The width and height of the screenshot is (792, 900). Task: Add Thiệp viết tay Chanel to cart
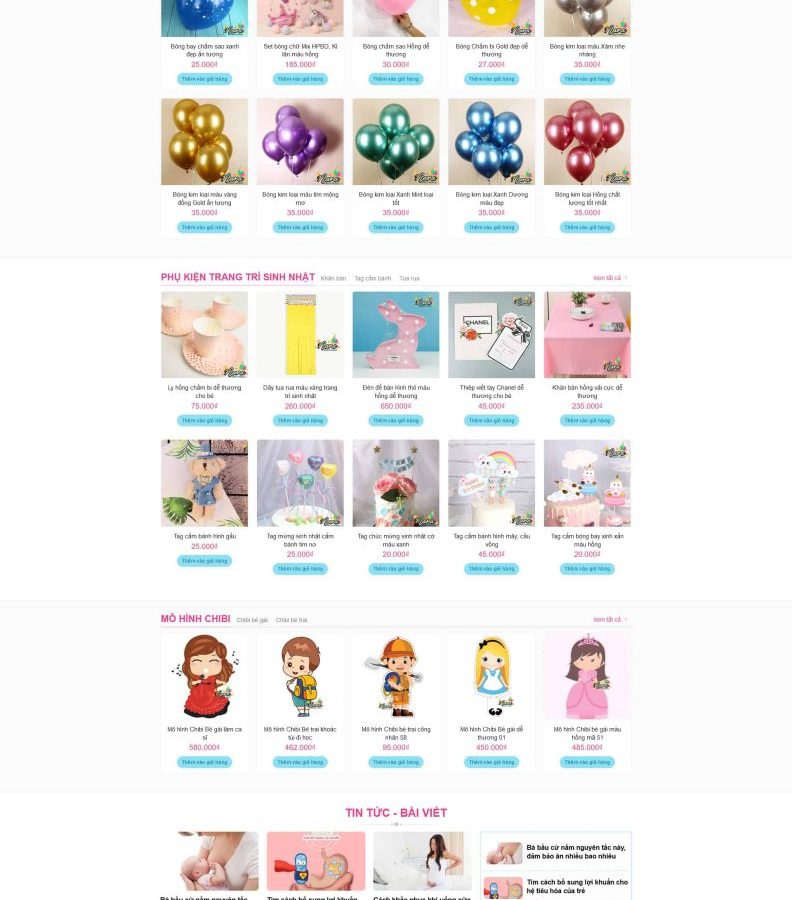(491, 421)
